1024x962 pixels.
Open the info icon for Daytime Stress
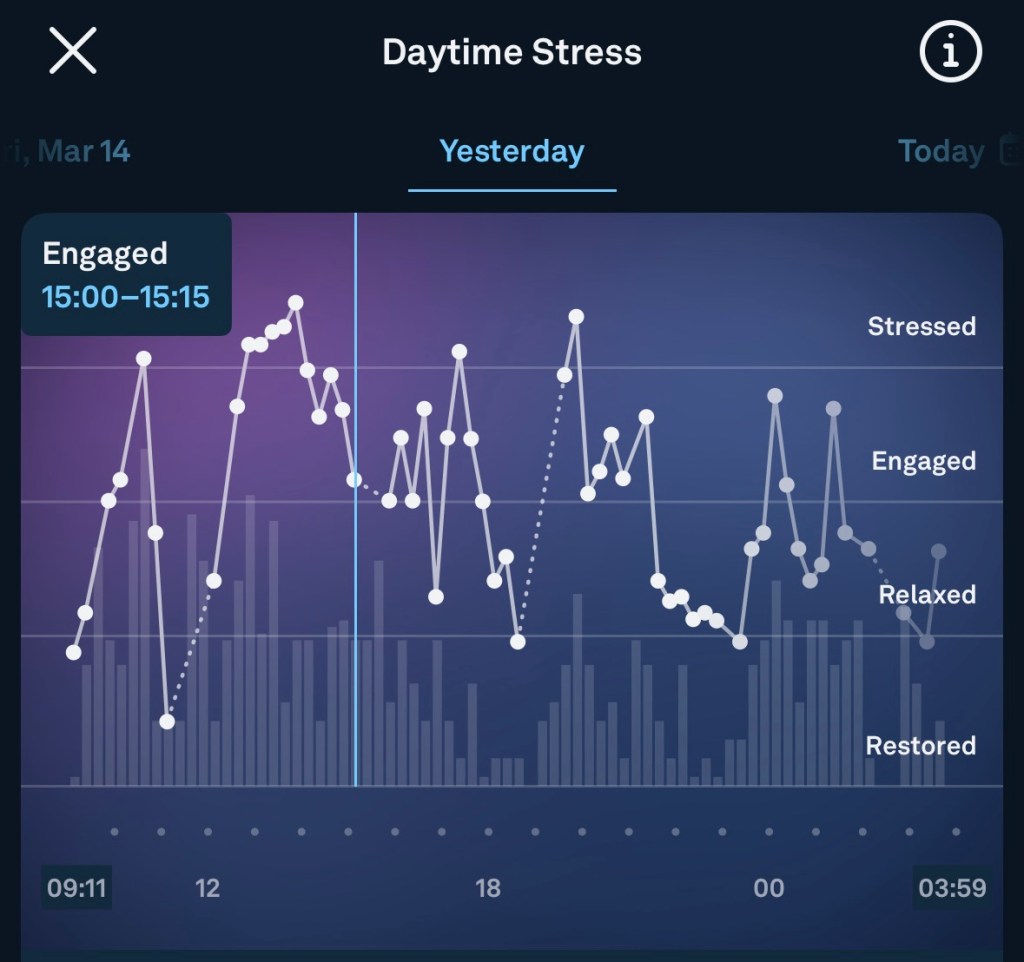point(950,51)
